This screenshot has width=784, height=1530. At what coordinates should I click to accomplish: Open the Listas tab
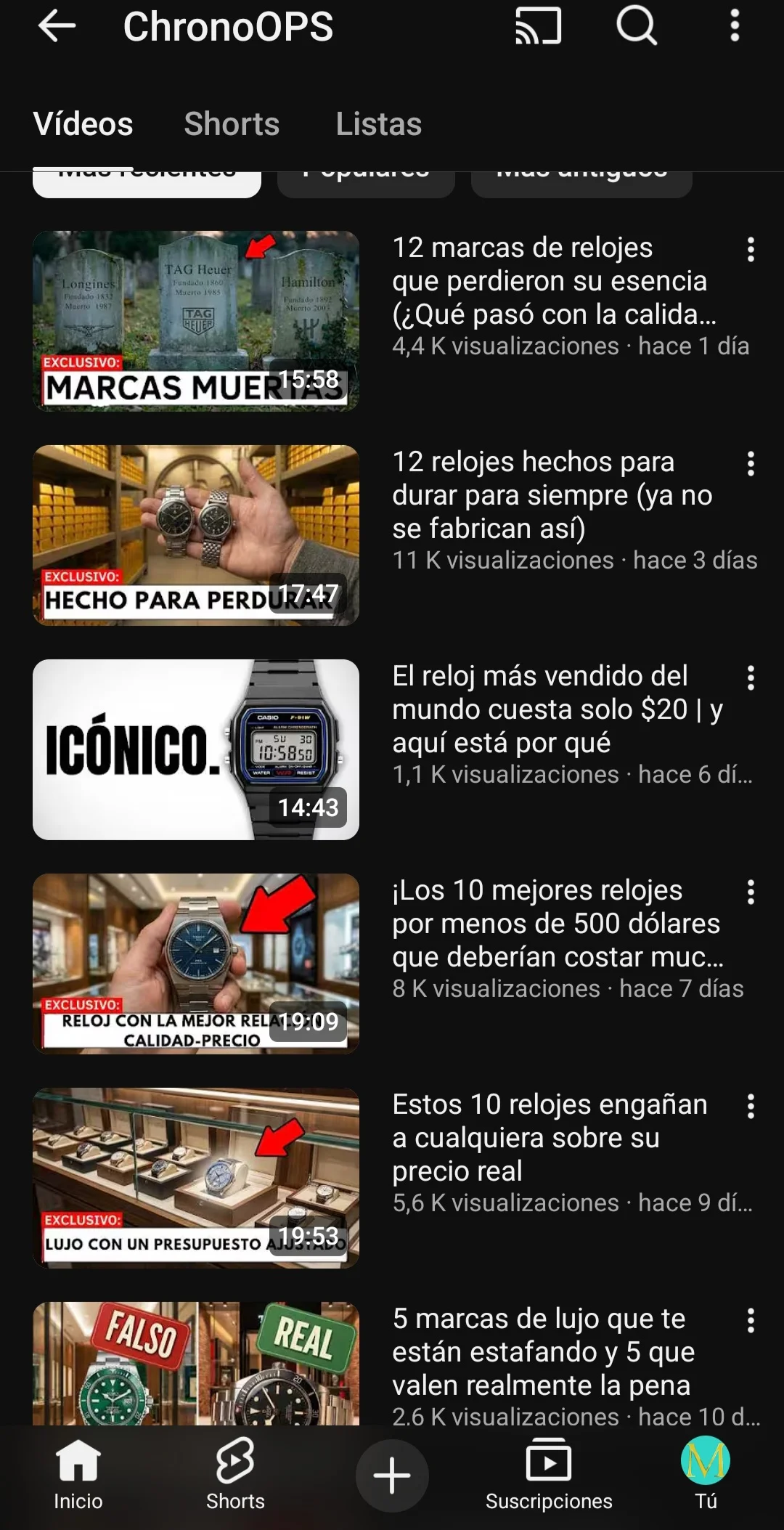point(377,123)
